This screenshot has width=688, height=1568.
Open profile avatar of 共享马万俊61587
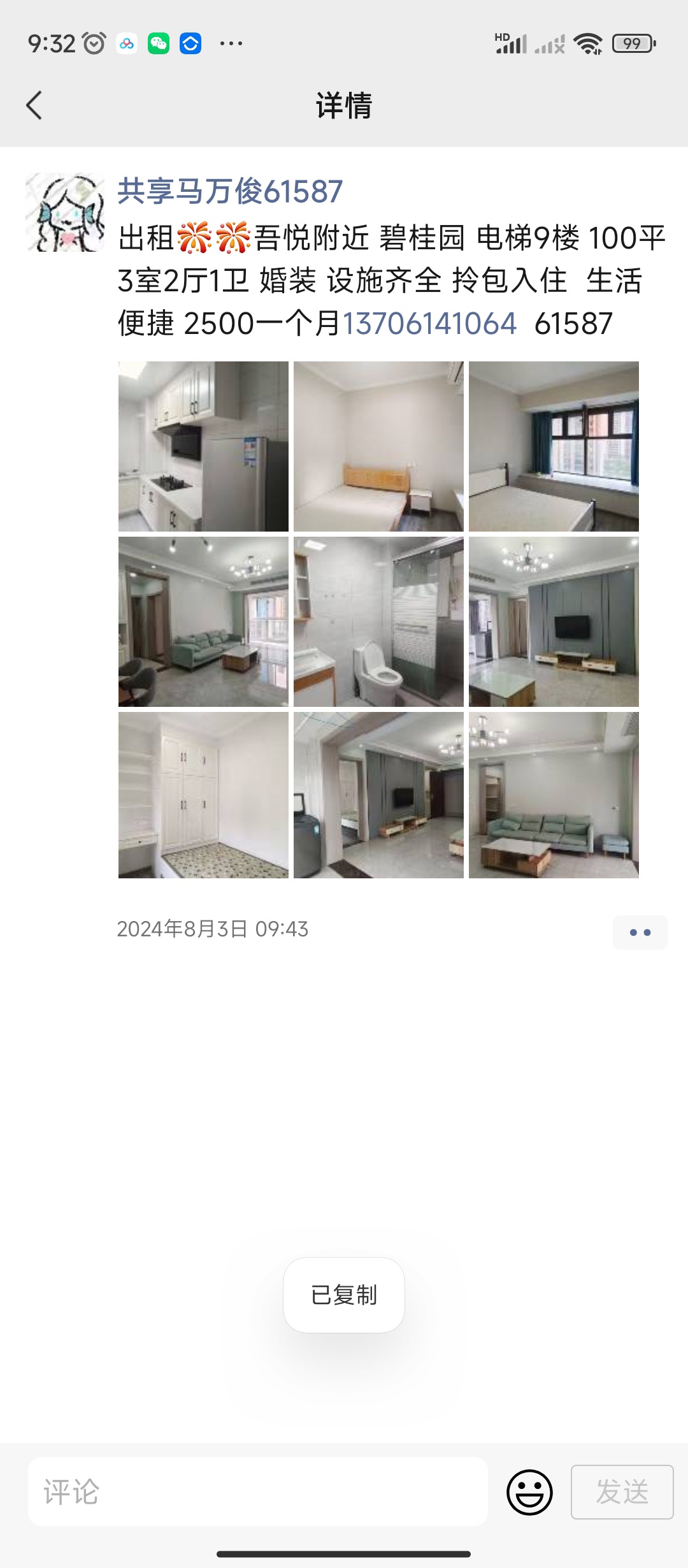pyautogui.click(x=65, y=212)
